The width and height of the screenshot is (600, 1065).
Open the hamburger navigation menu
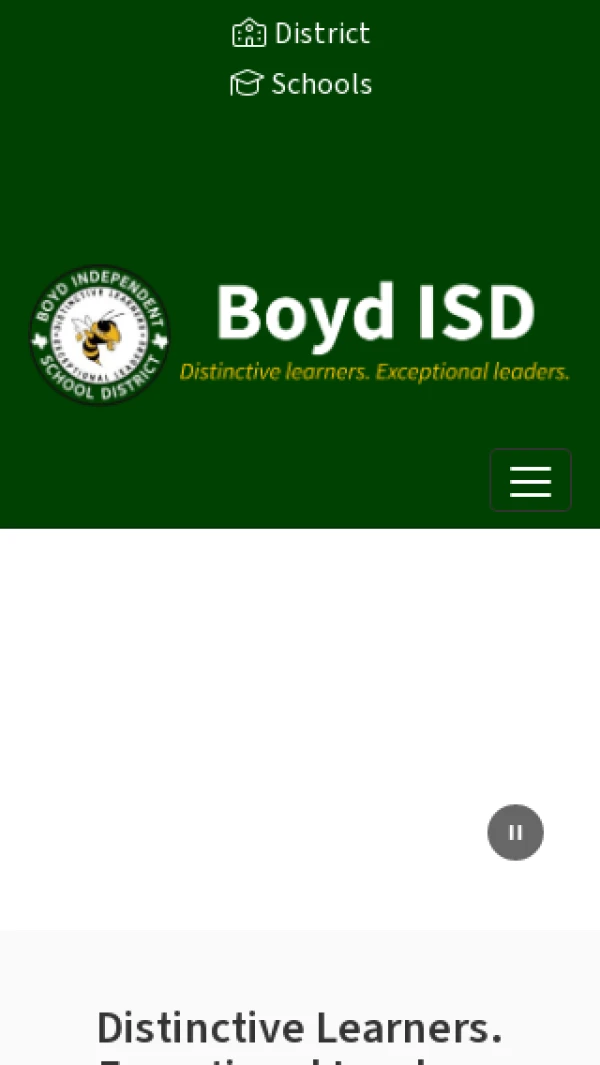pyautogui.click(x=530, y=481)
